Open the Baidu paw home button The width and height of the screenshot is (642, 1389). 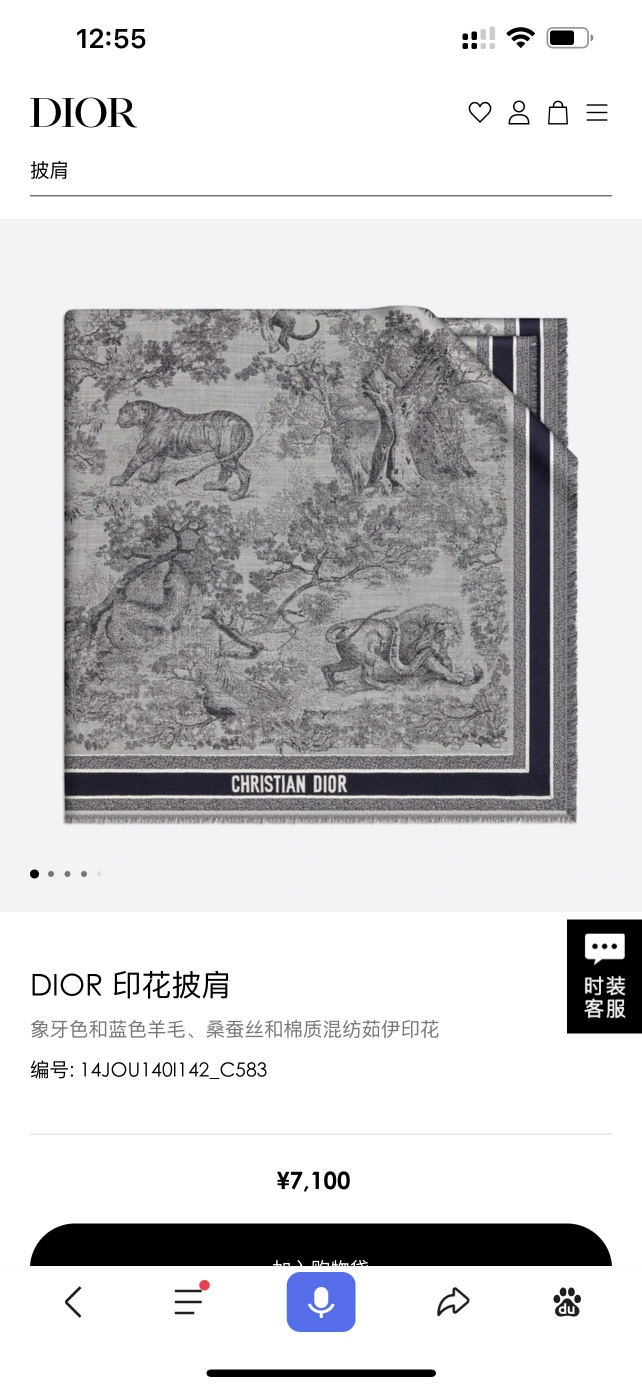click(x=567, y=1301)
